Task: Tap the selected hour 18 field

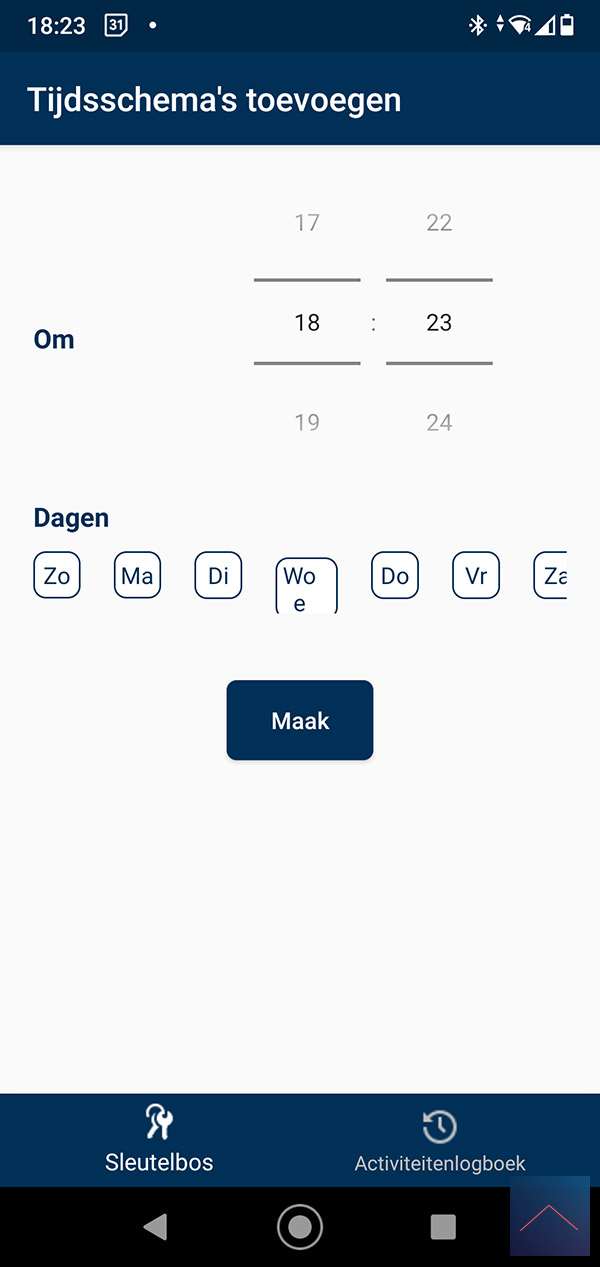Action: (307, 322)
